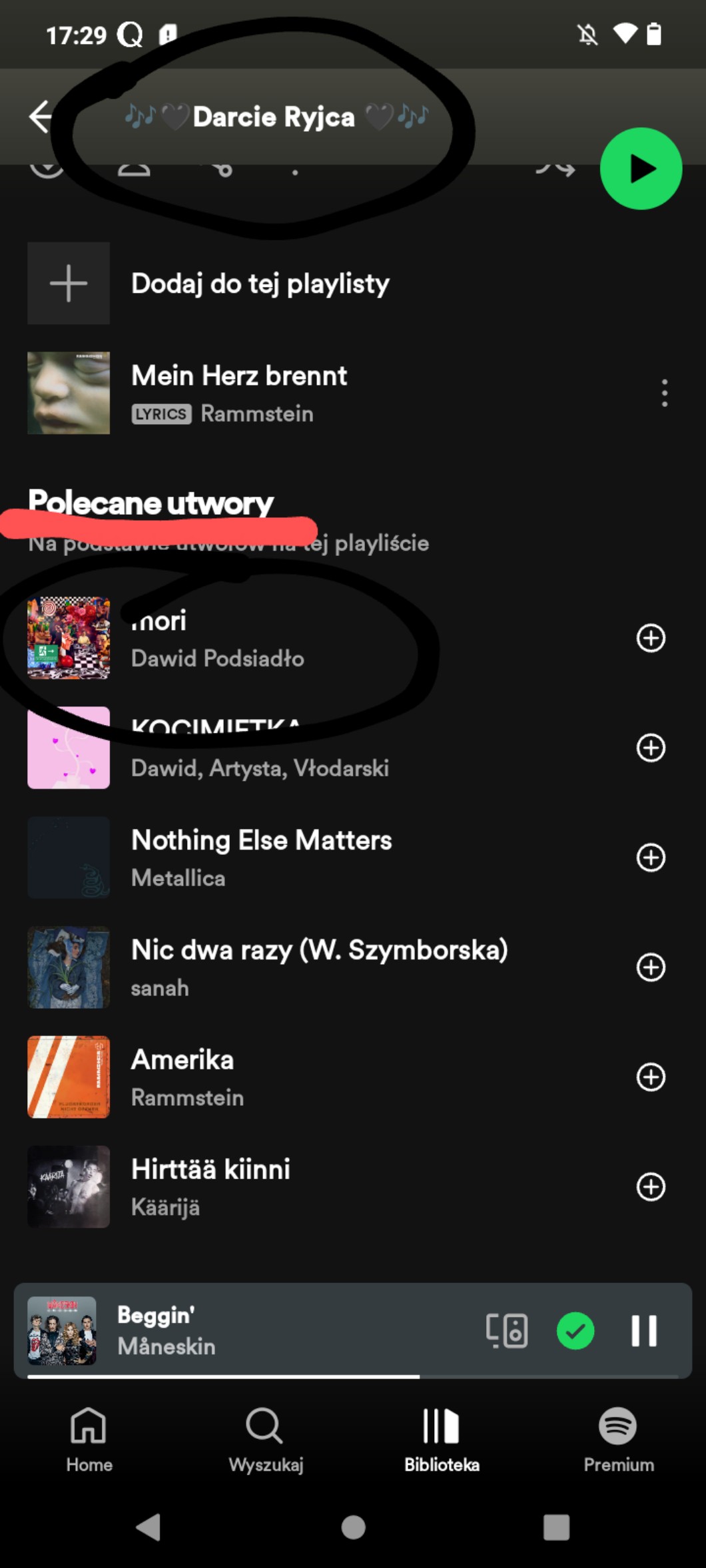Pause Beggin' in the mini player
The image size is (706, 1568).
[x=643, y=1330]
